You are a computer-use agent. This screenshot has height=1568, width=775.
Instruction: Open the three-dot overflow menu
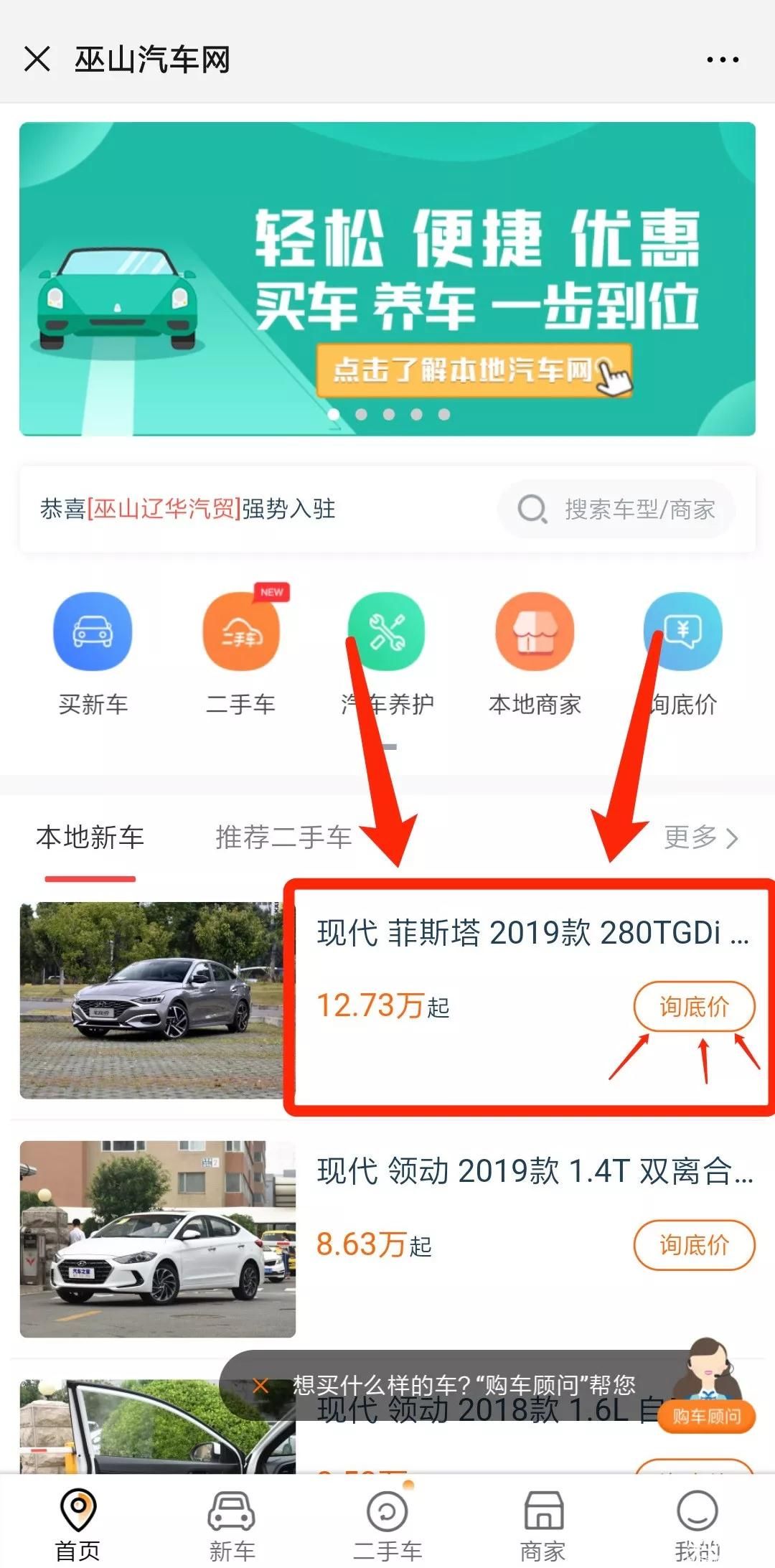click(x=722, y=60)
